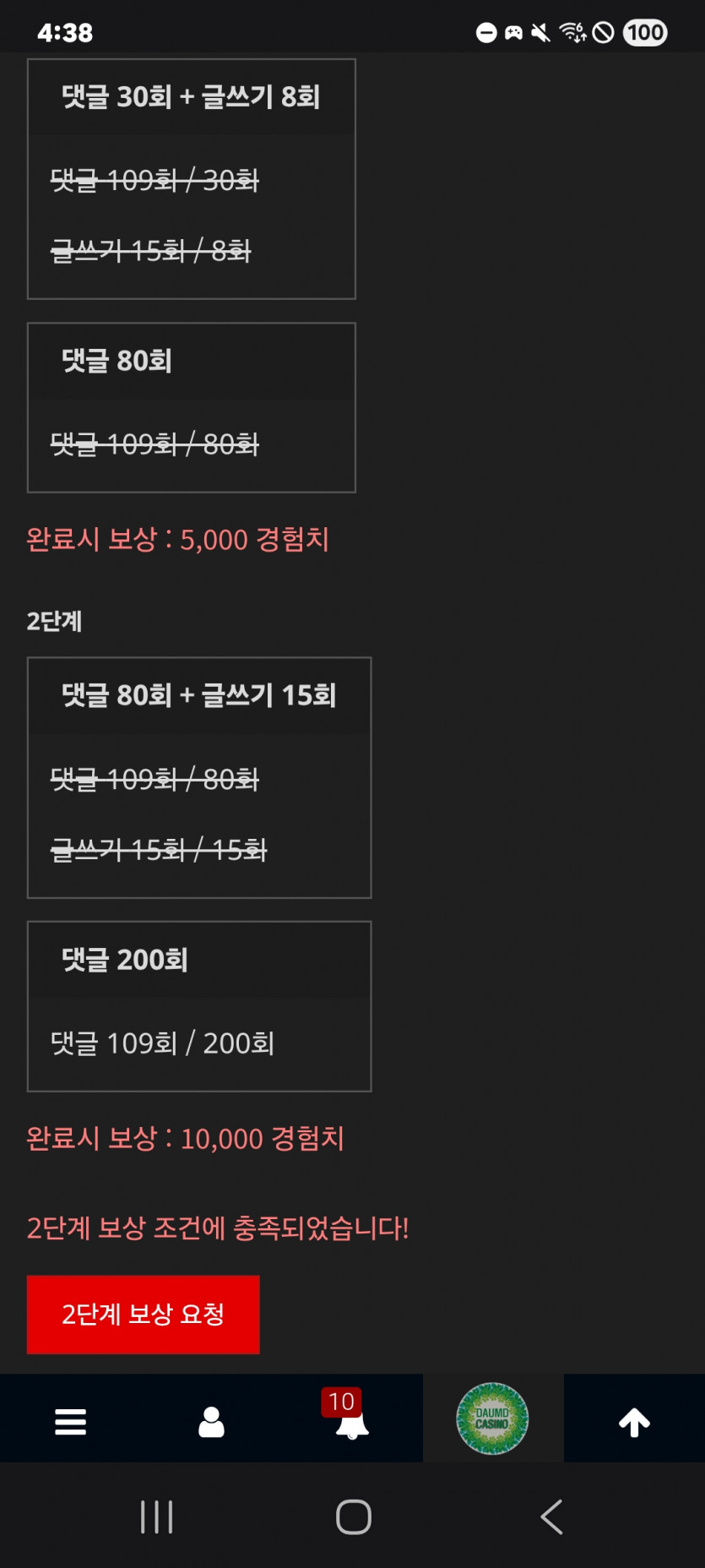Screen dimensions: 705x1568
Task: Select the 댓글 200회 quest box
Action: click(199, 1005)
